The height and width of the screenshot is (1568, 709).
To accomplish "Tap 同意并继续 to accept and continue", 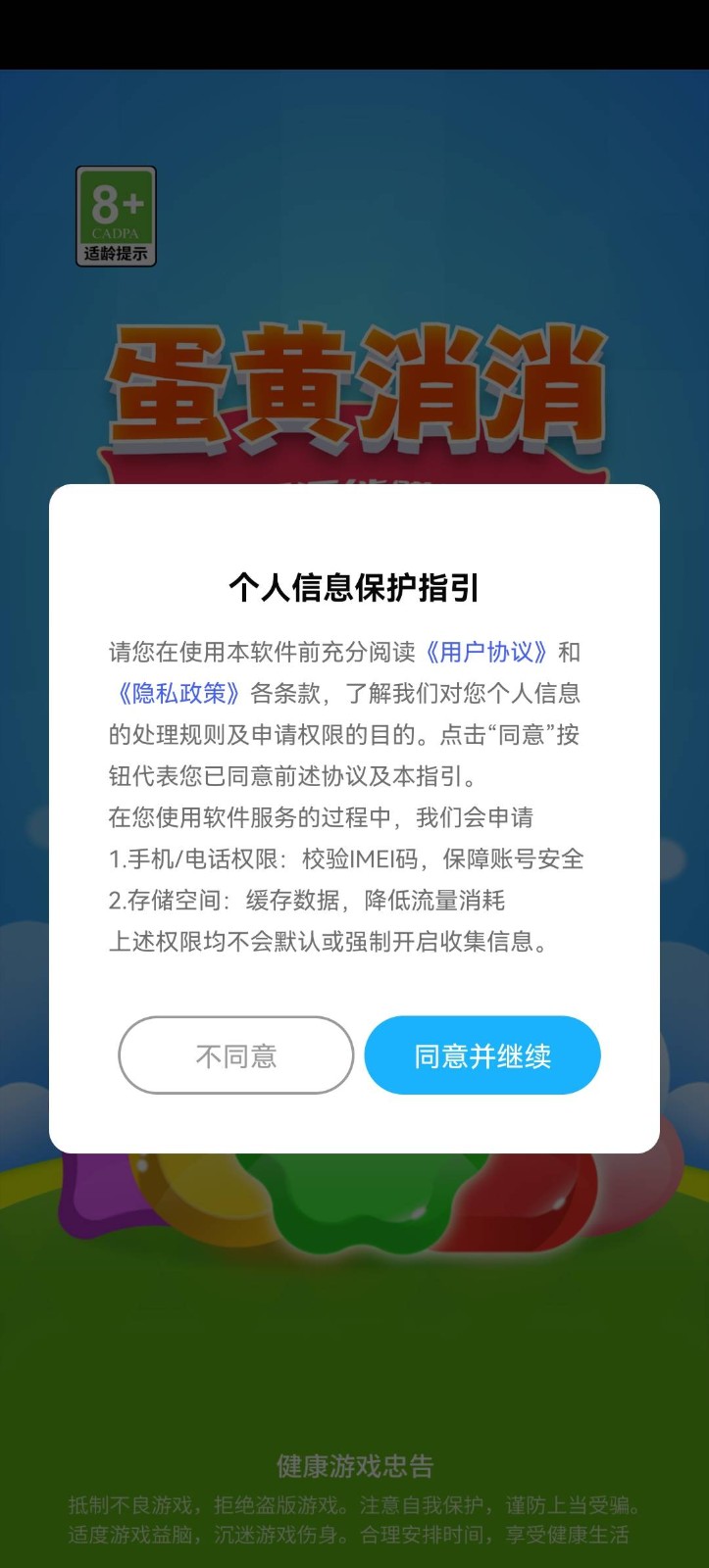I will 482,1055.
